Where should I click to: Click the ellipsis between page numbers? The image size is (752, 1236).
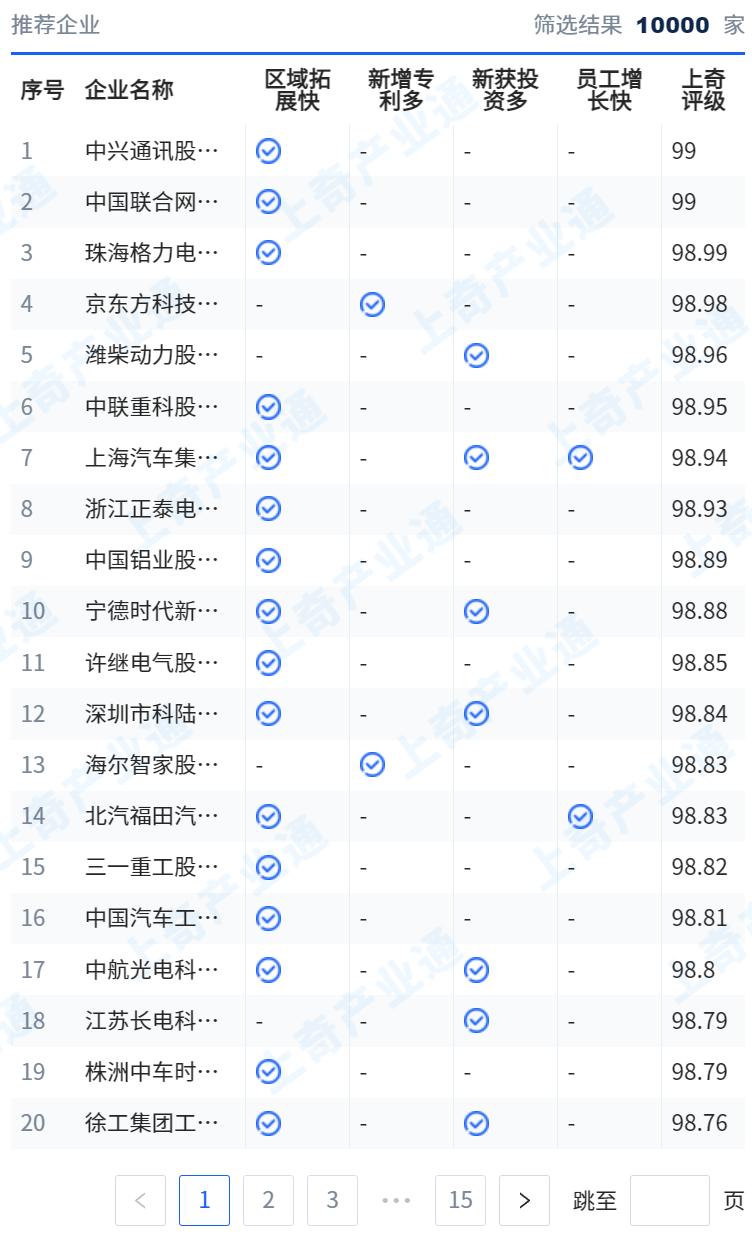point(397,1200)
